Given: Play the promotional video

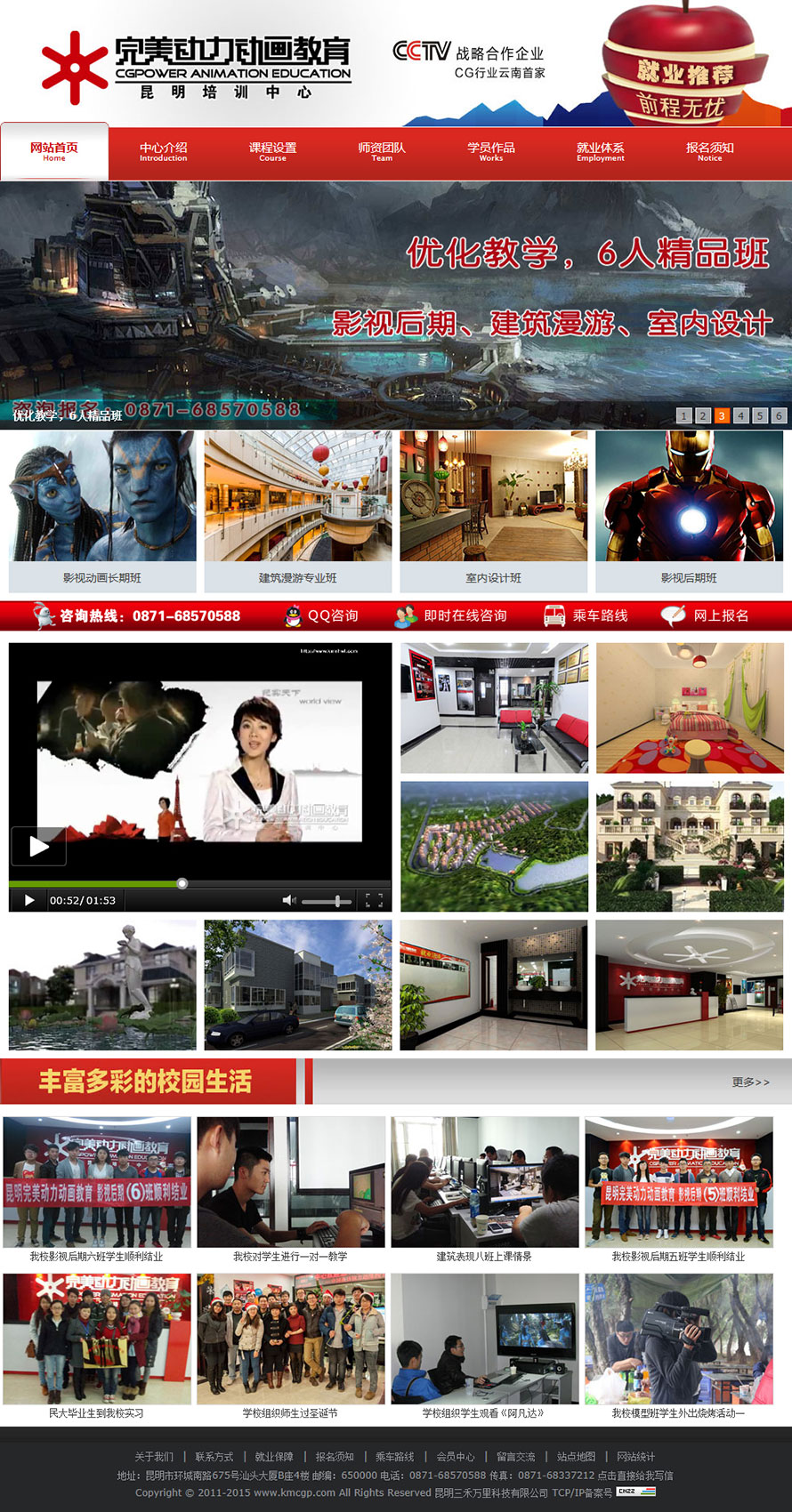Looking at the screenshot, I should click(38, 846).
